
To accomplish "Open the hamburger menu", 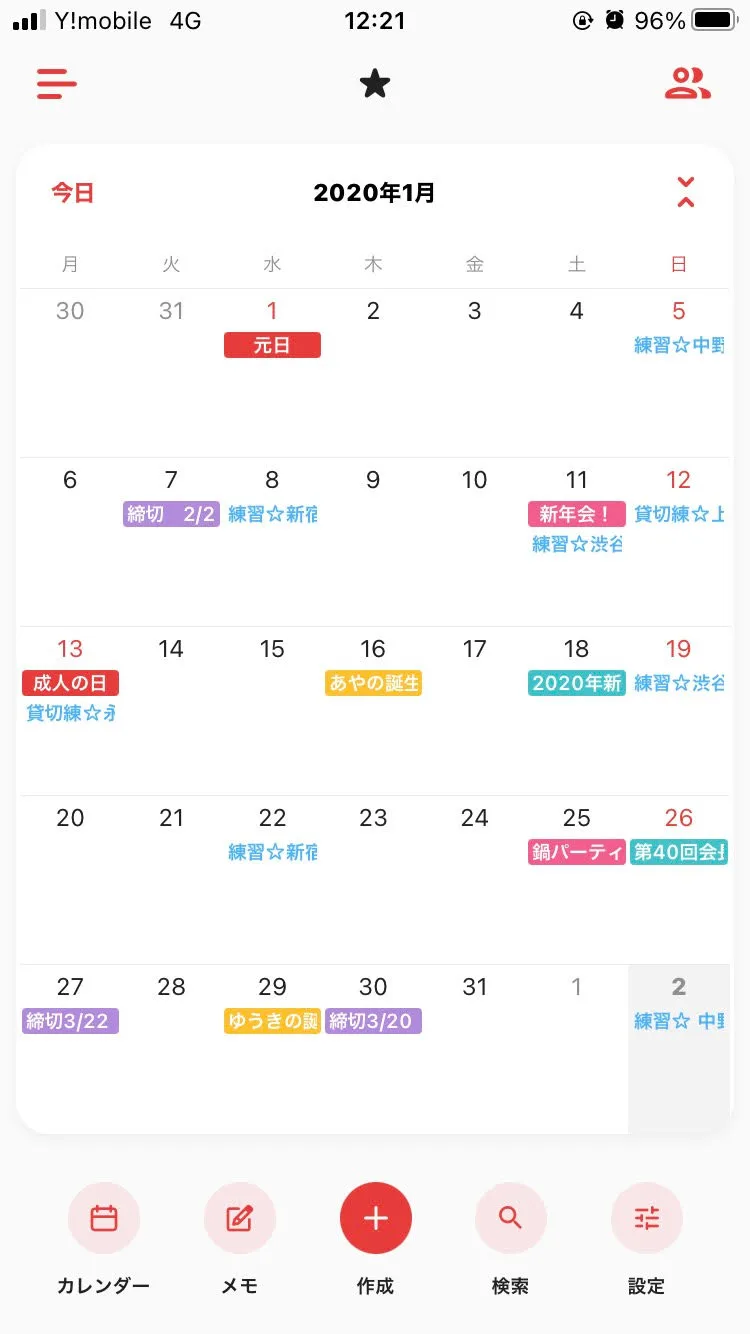I will tap(57, 84).
